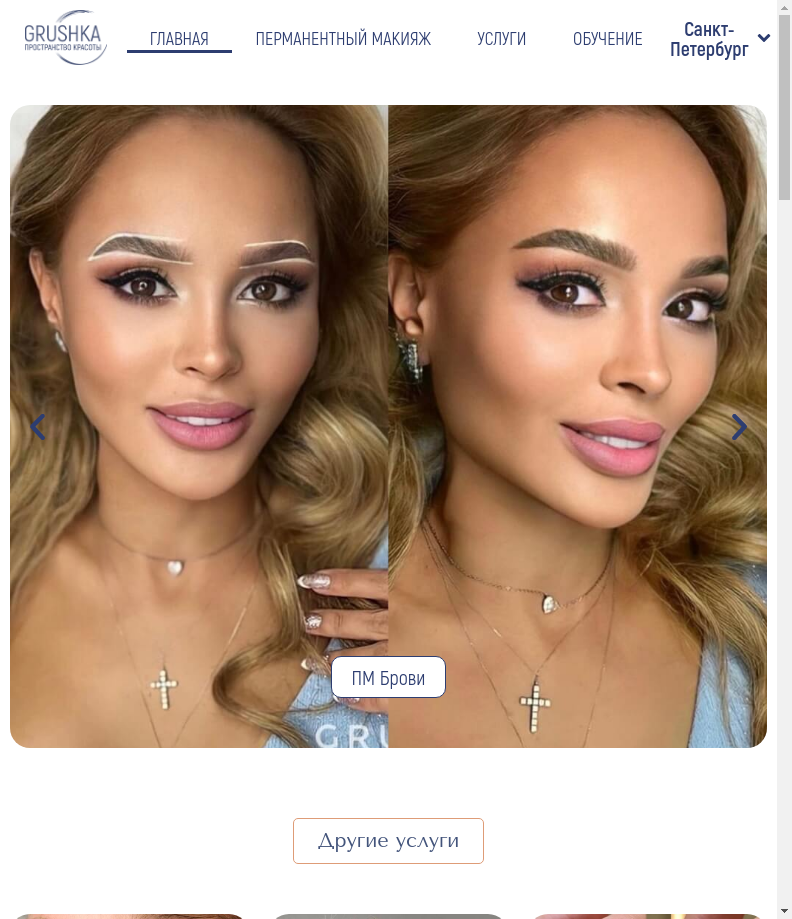The width and height of the screenshot is (792, 919).
Task: Go to Перманентный макияж section
Action: coord(343,39)
